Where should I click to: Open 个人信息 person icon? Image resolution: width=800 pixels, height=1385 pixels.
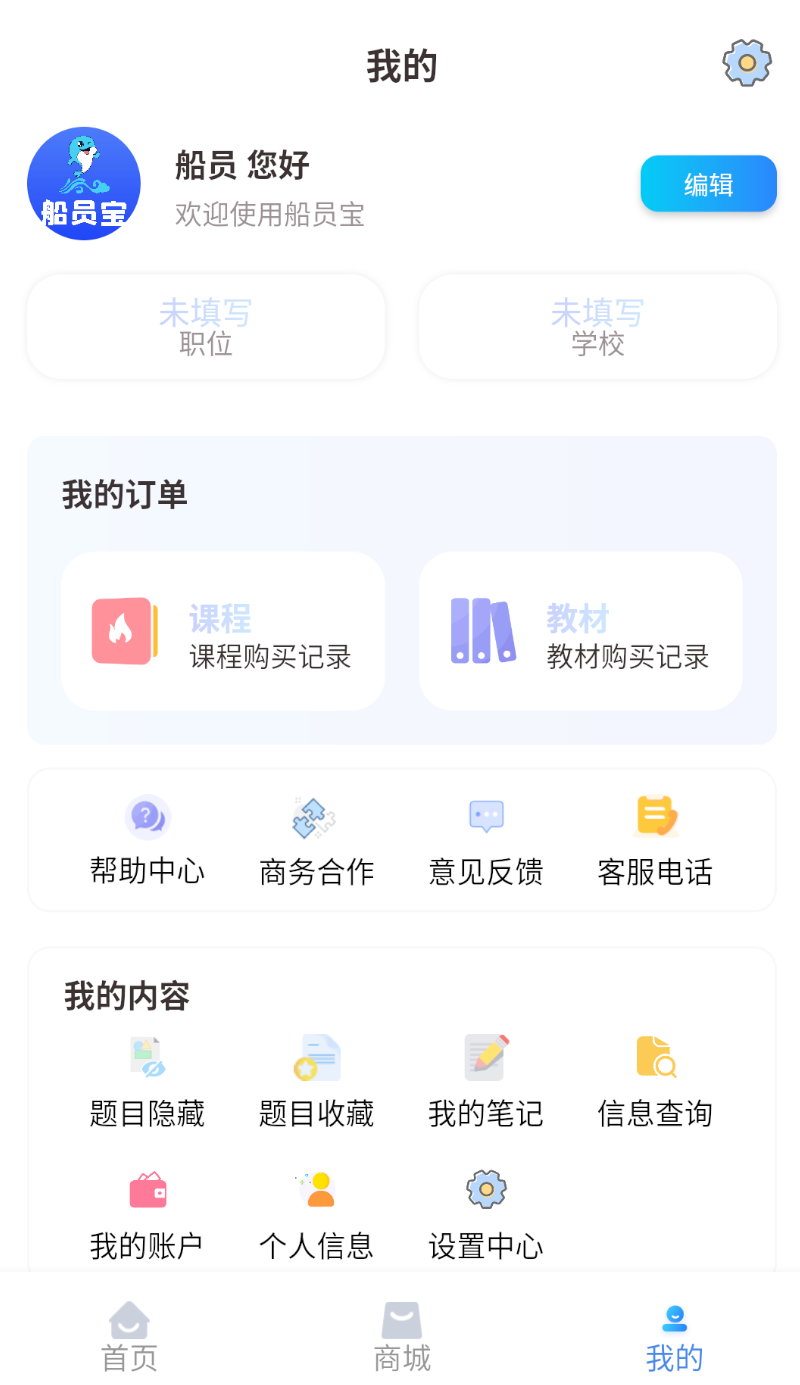tap(316, 1191)
